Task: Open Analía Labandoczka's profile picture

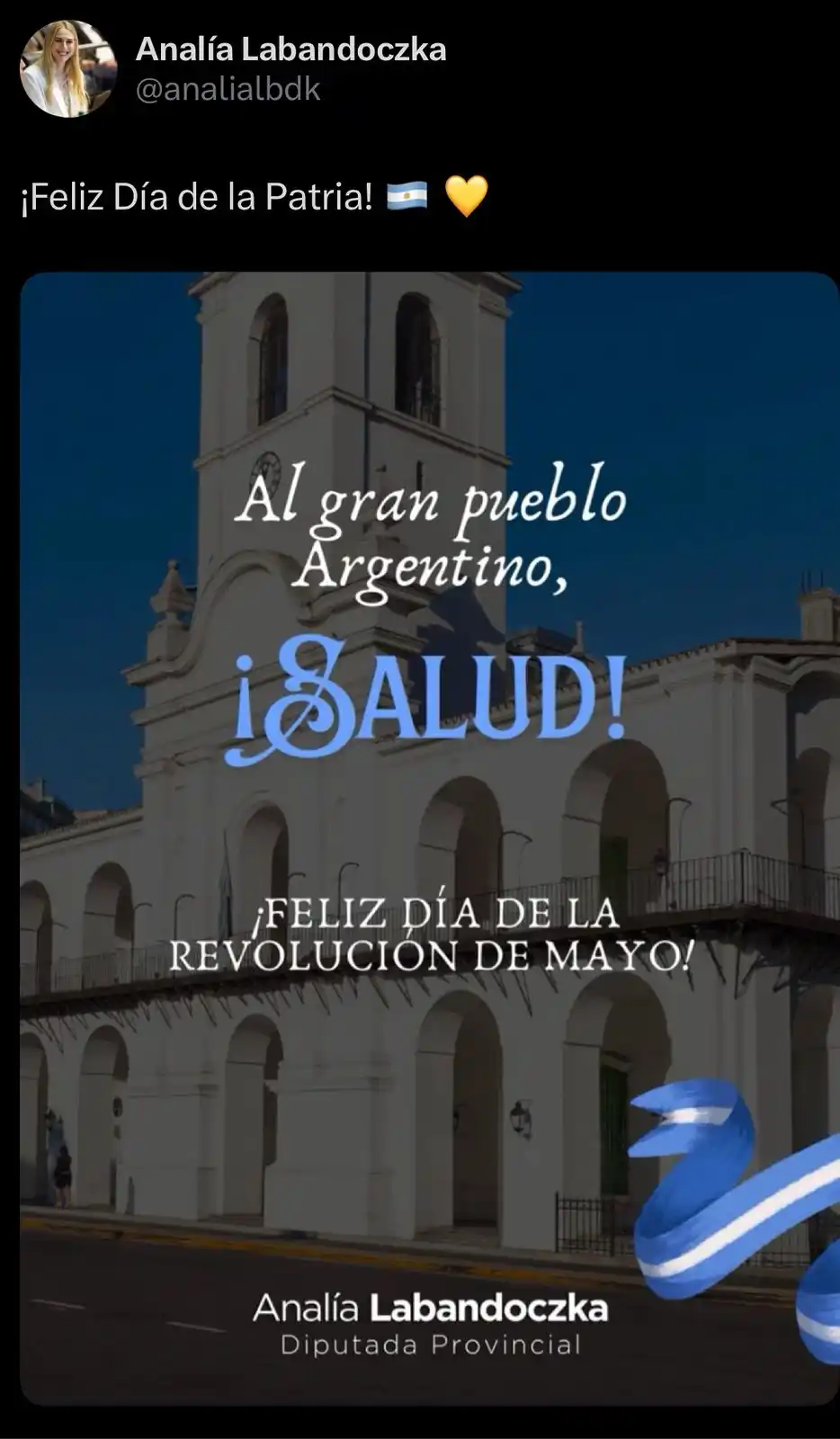Action: point(68,69)
